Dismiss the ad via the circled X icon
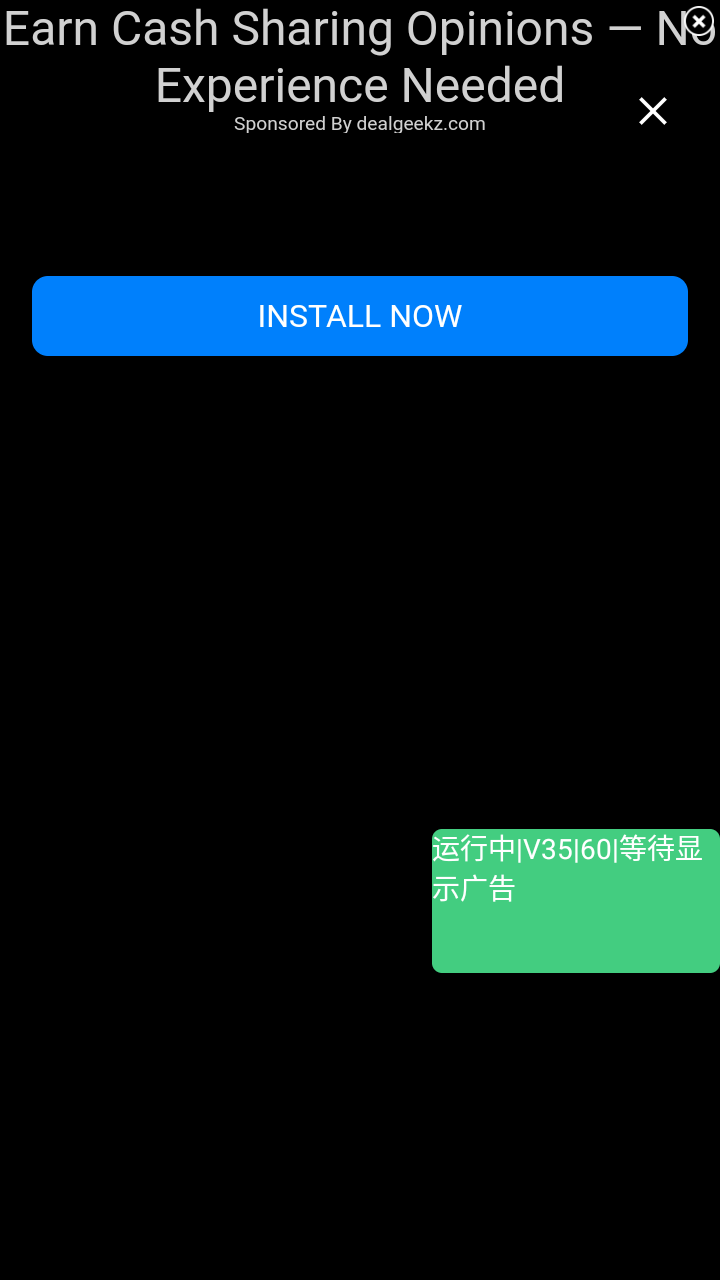 [x=699, y=21]
